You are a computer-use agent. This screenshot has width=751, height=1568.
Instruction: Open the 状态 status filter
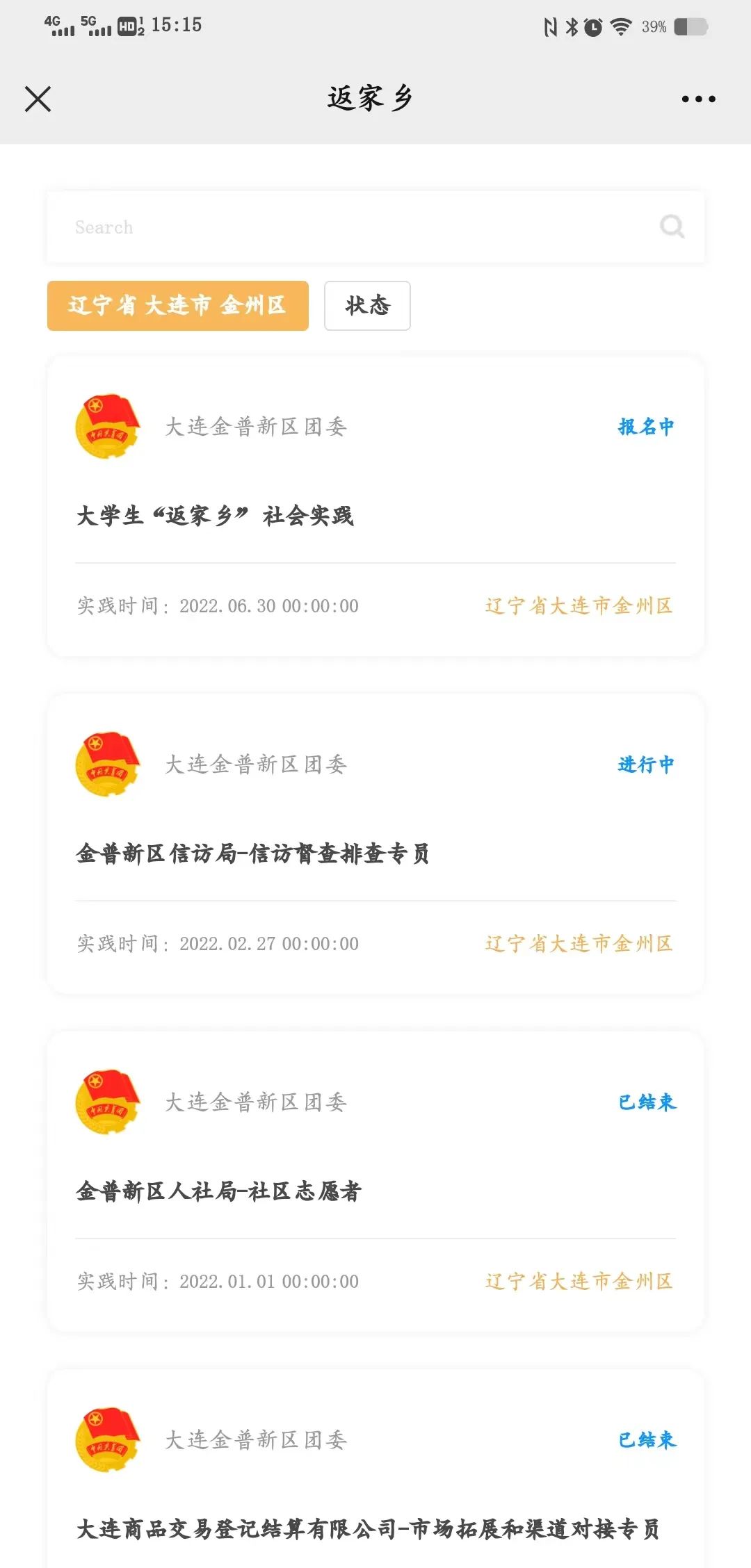[x=367, y=306]
